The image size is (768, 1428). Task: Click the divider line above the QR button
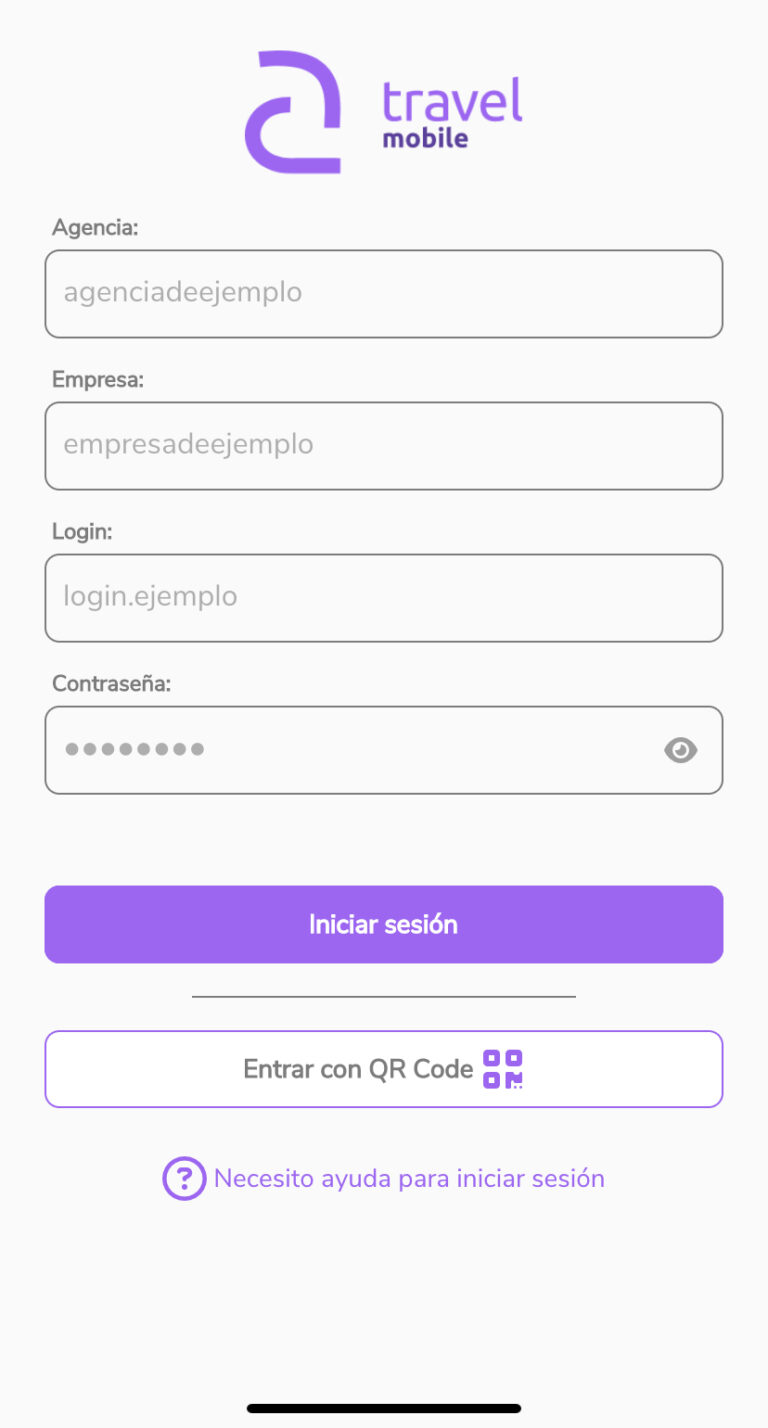click(x=383, y=996)
